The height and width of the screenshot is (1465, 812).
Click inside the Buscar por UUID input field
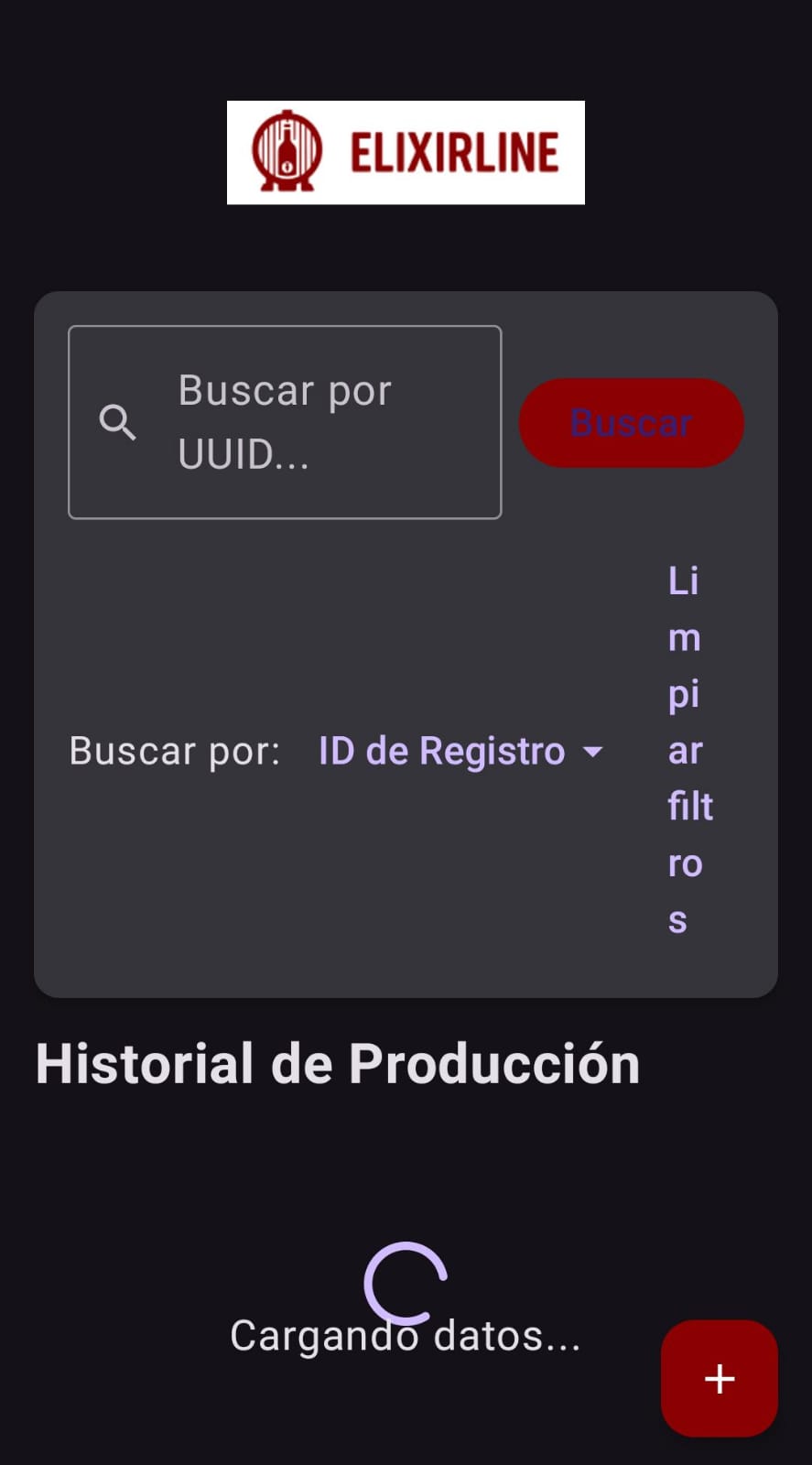point(284,422)
